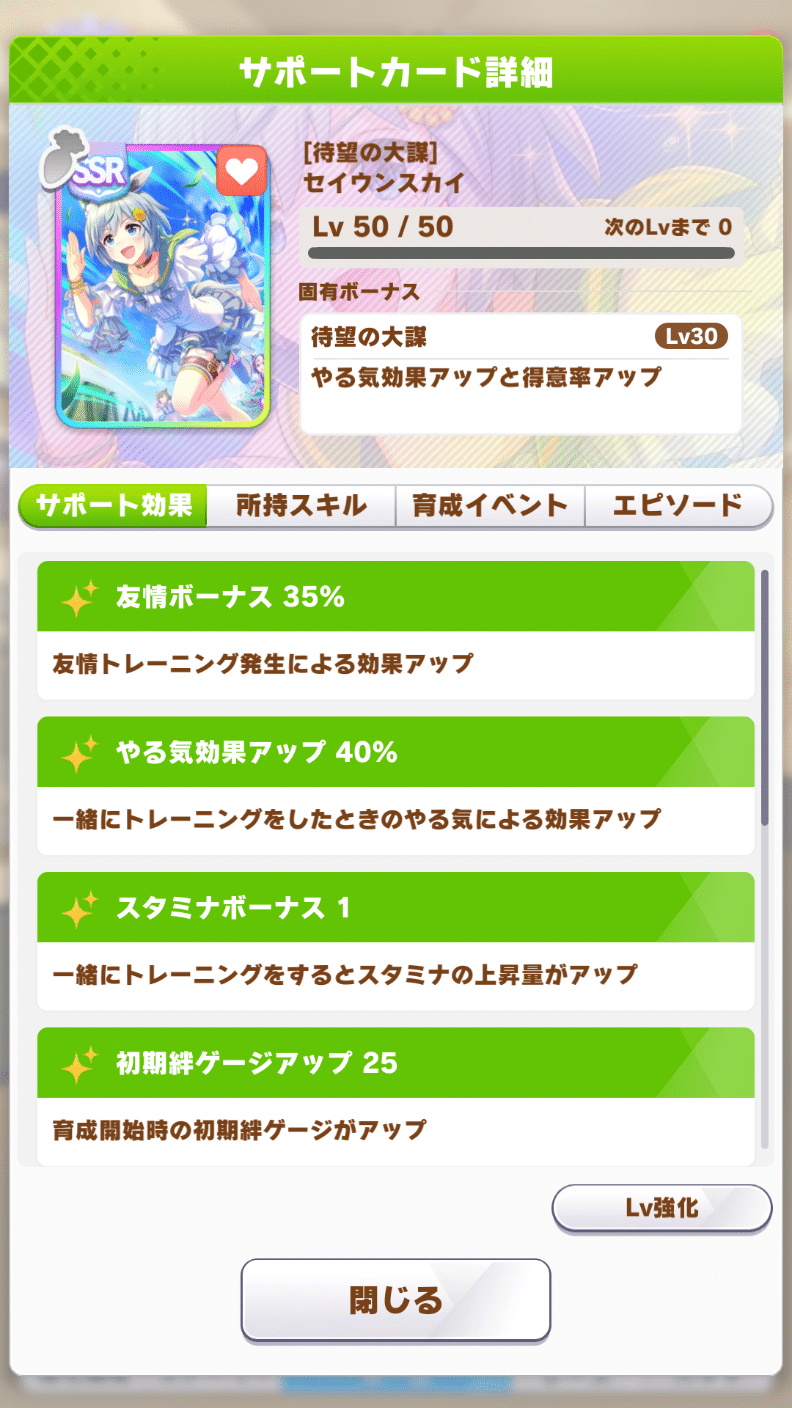This screenshot has height=1408, width=792.
Task: Toggle the favorite heart on the card
Action: tap(241, 170)
